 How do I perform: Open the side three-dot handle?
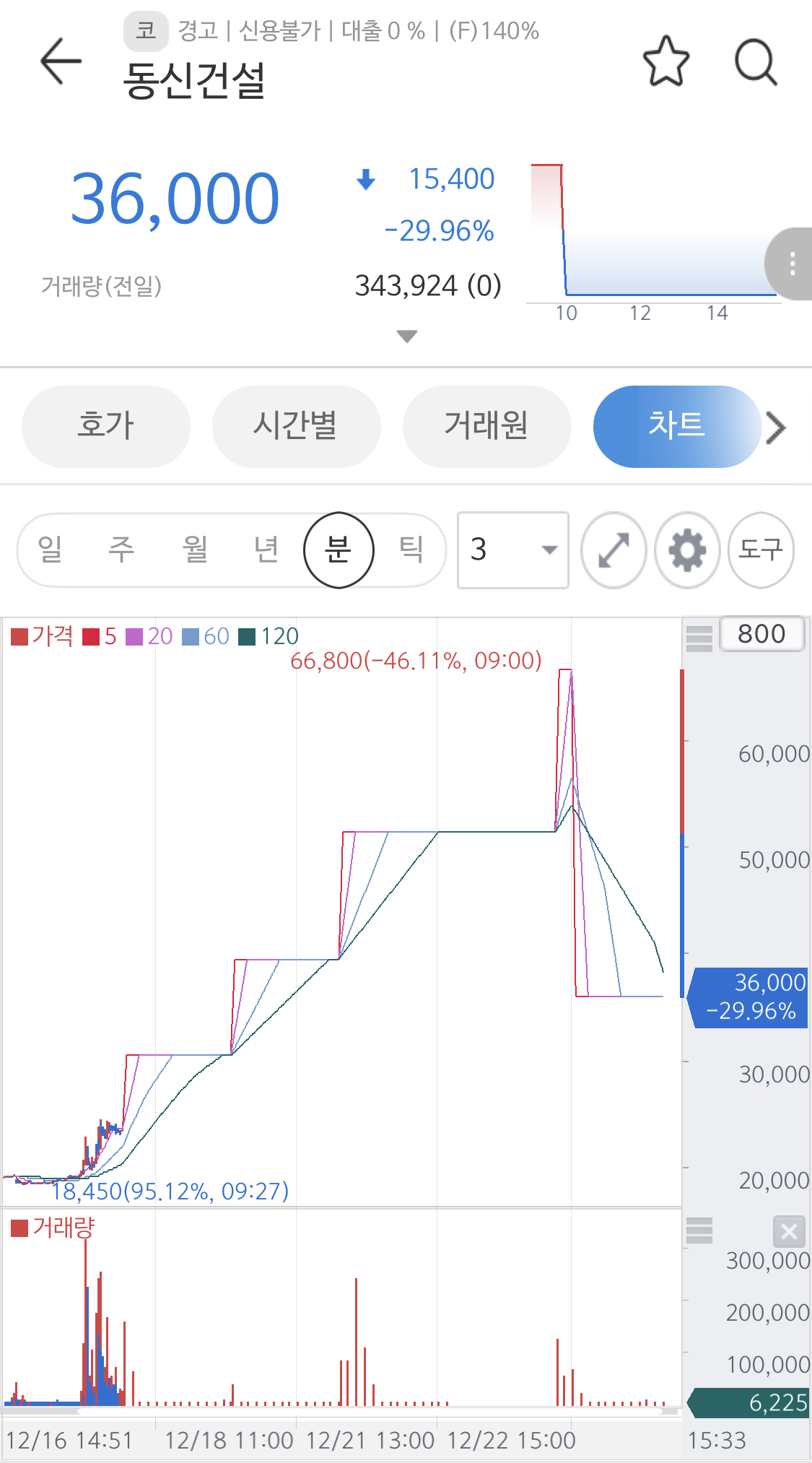(x=792, y=264)
